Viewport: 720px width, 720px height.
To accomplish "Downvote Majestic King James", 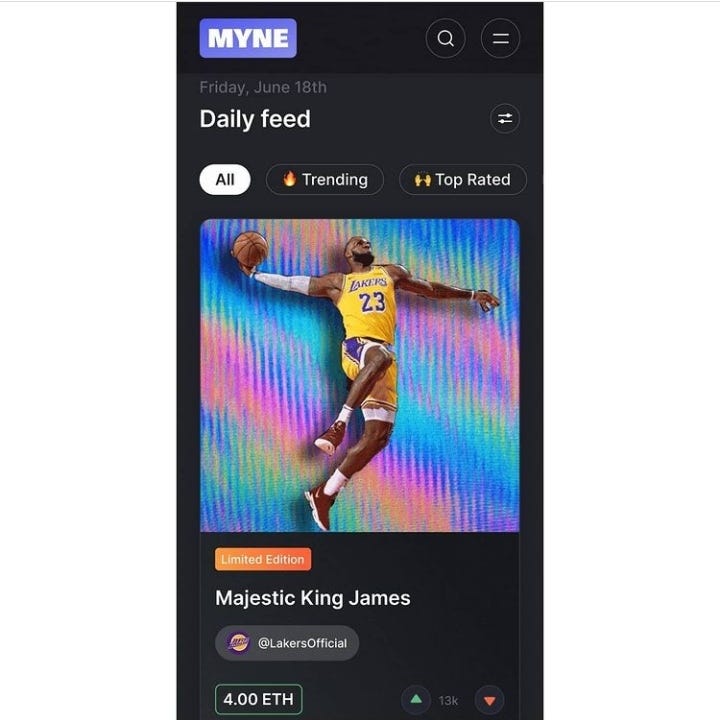I will point(489,700).
